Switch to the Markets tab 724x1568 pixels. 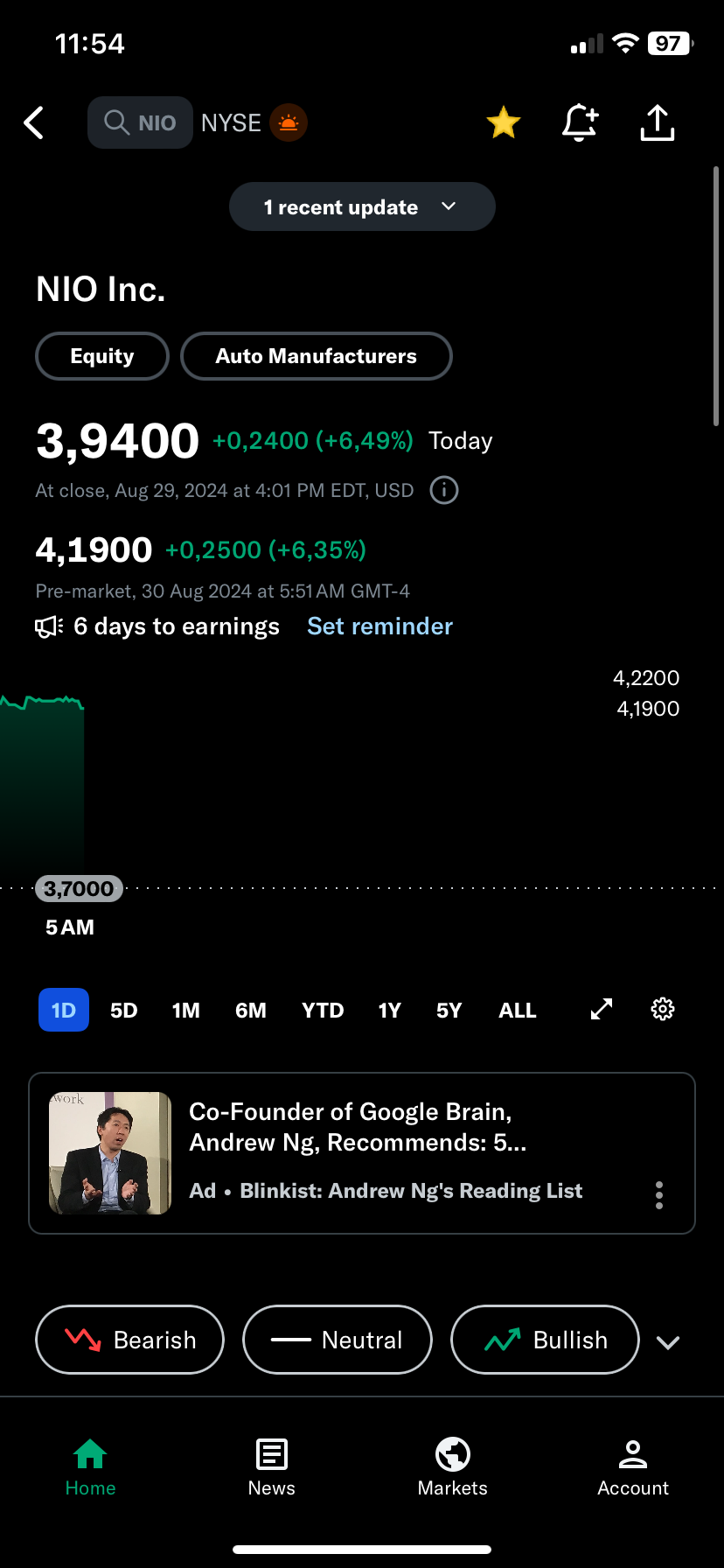coord(453,1467)
